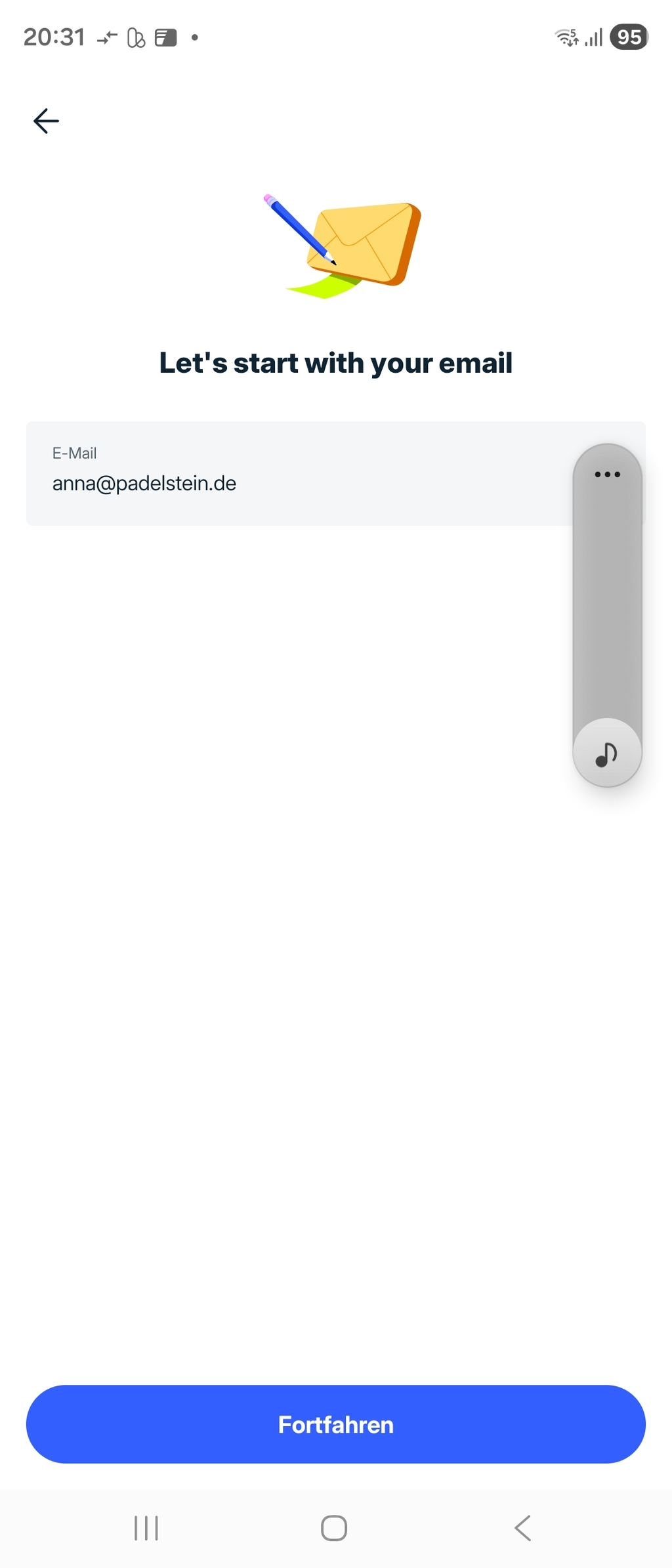
Task: Go to the home screen
Action: coord(334,1528)
